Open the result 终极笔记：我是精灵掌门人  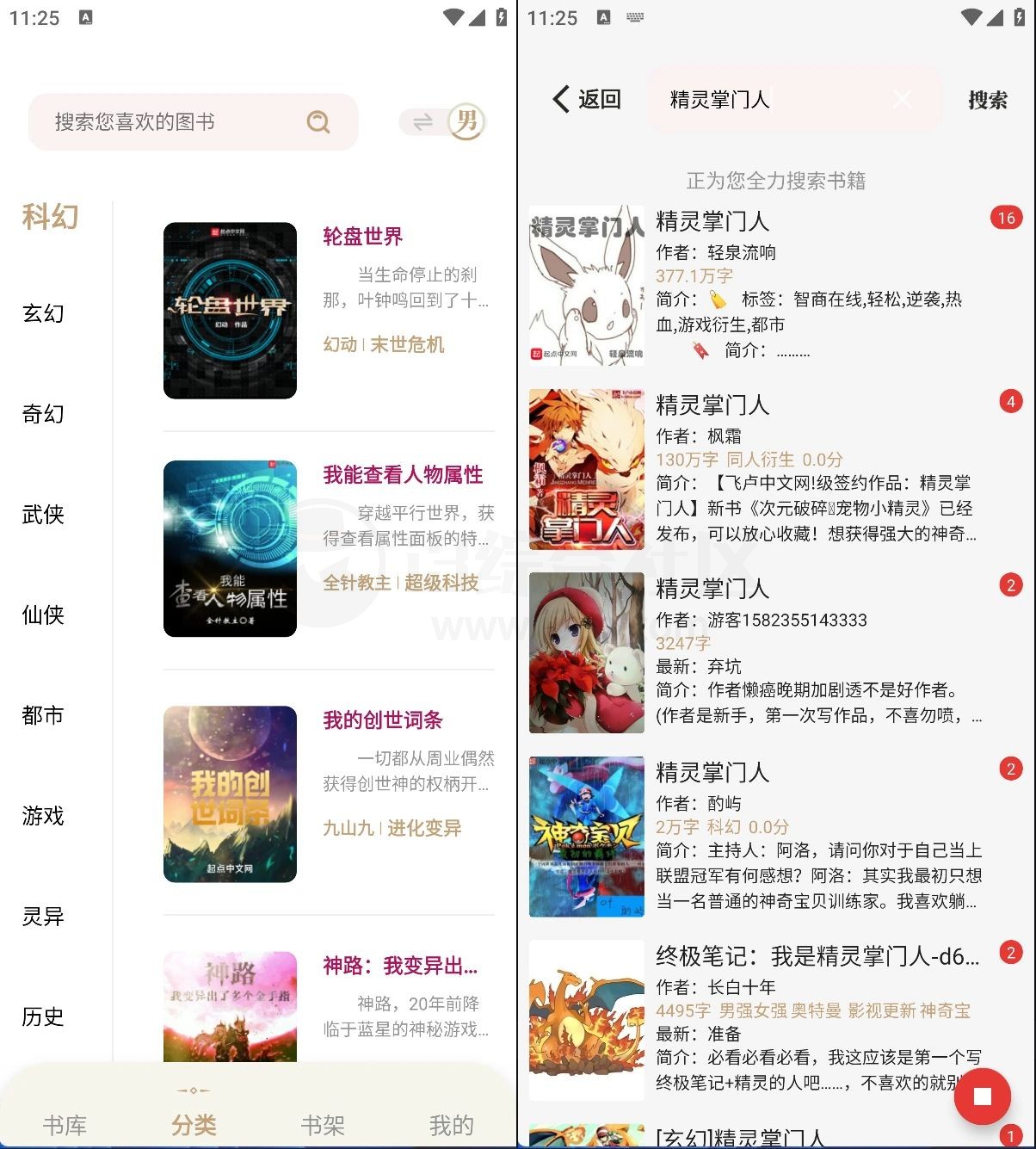817,956
